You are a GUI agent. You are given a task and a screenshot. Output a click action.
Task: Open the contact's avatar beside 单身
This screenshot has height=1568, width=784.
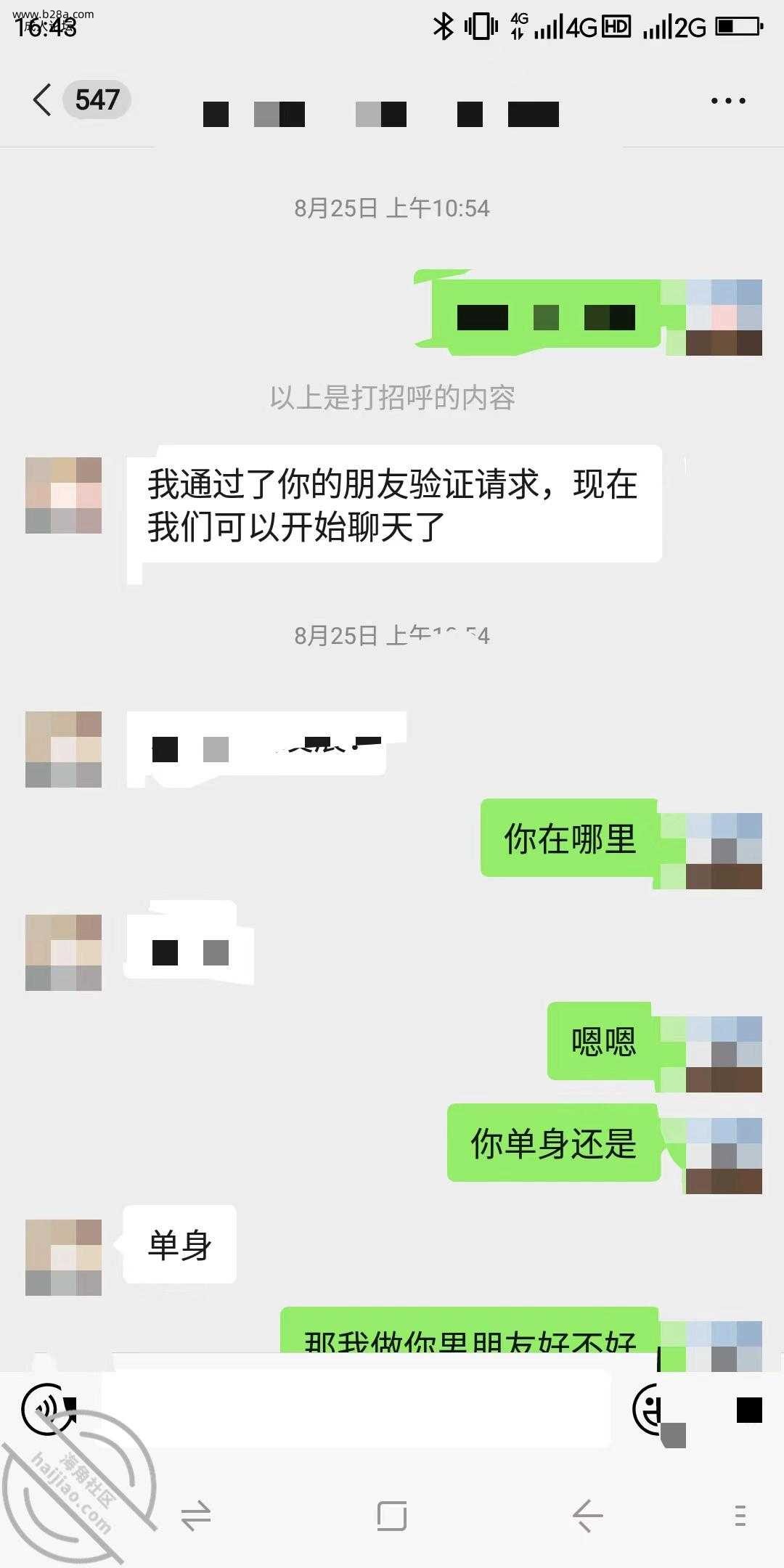tap(63, 1258)
